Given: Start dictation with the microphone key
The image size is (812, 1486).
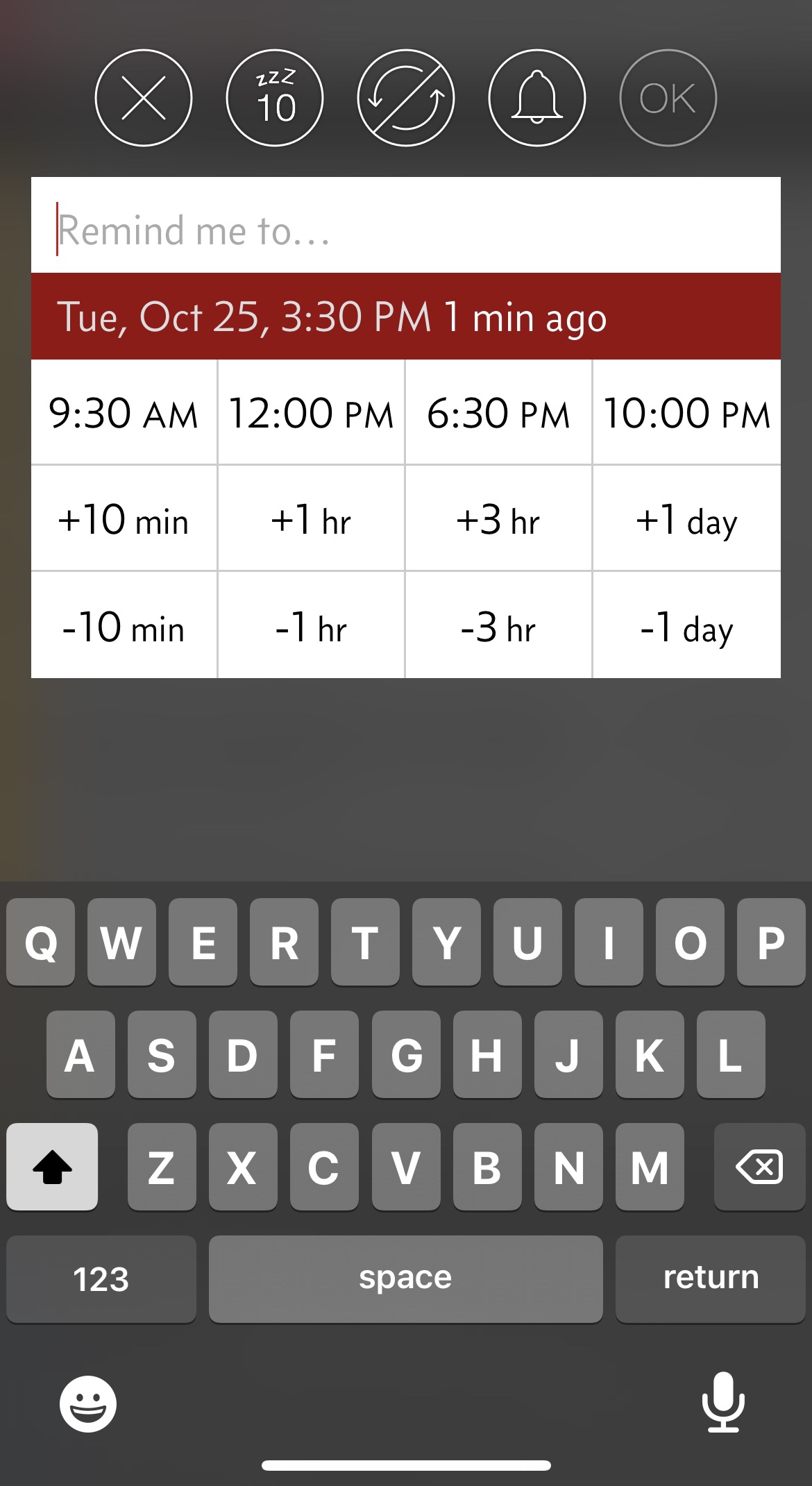Looking at the screenshot, I should (x=723, y=1402).
